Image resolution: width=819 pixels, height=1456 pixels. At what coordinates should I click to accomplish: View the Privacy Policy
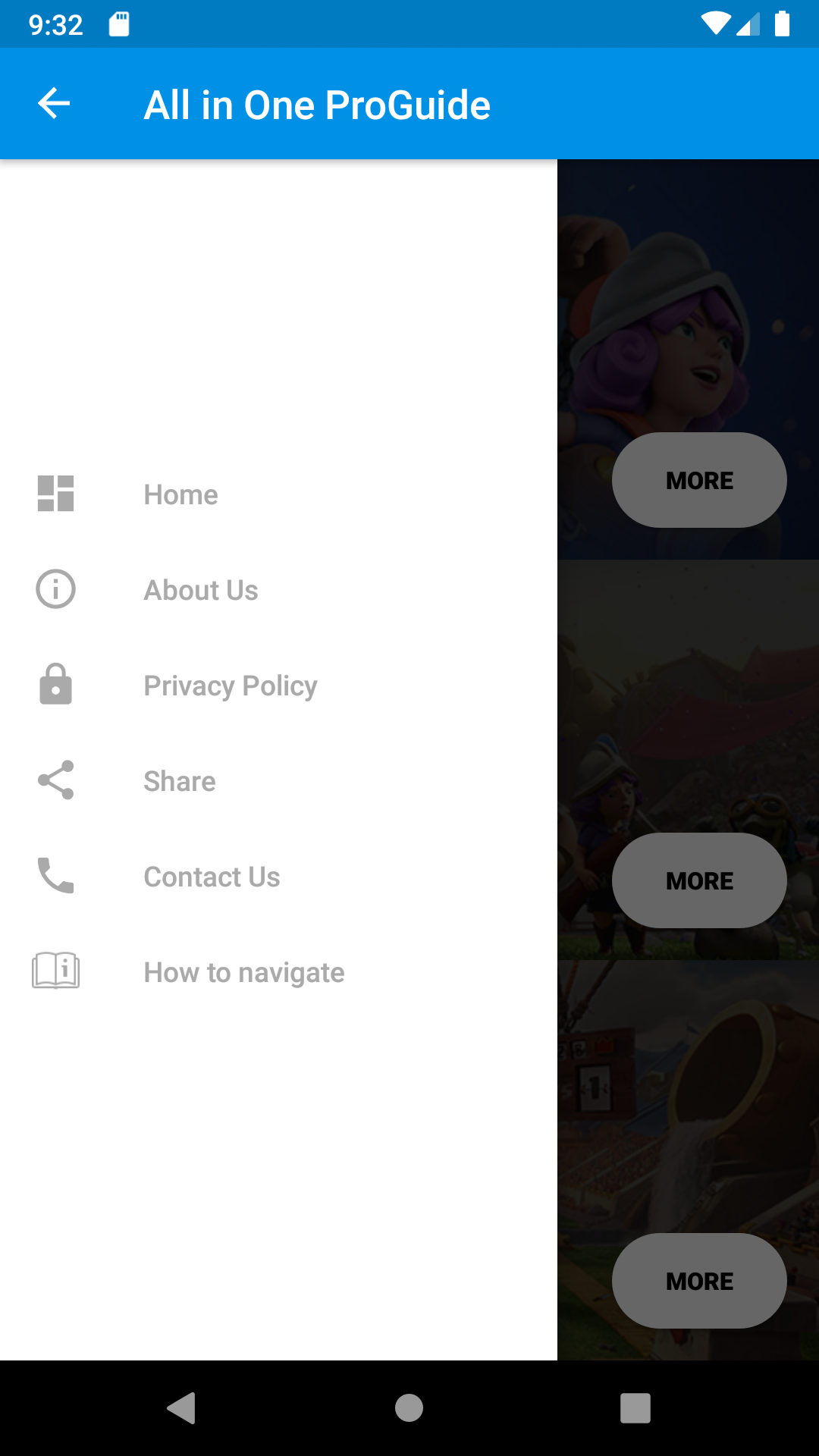tap(230, 686)
